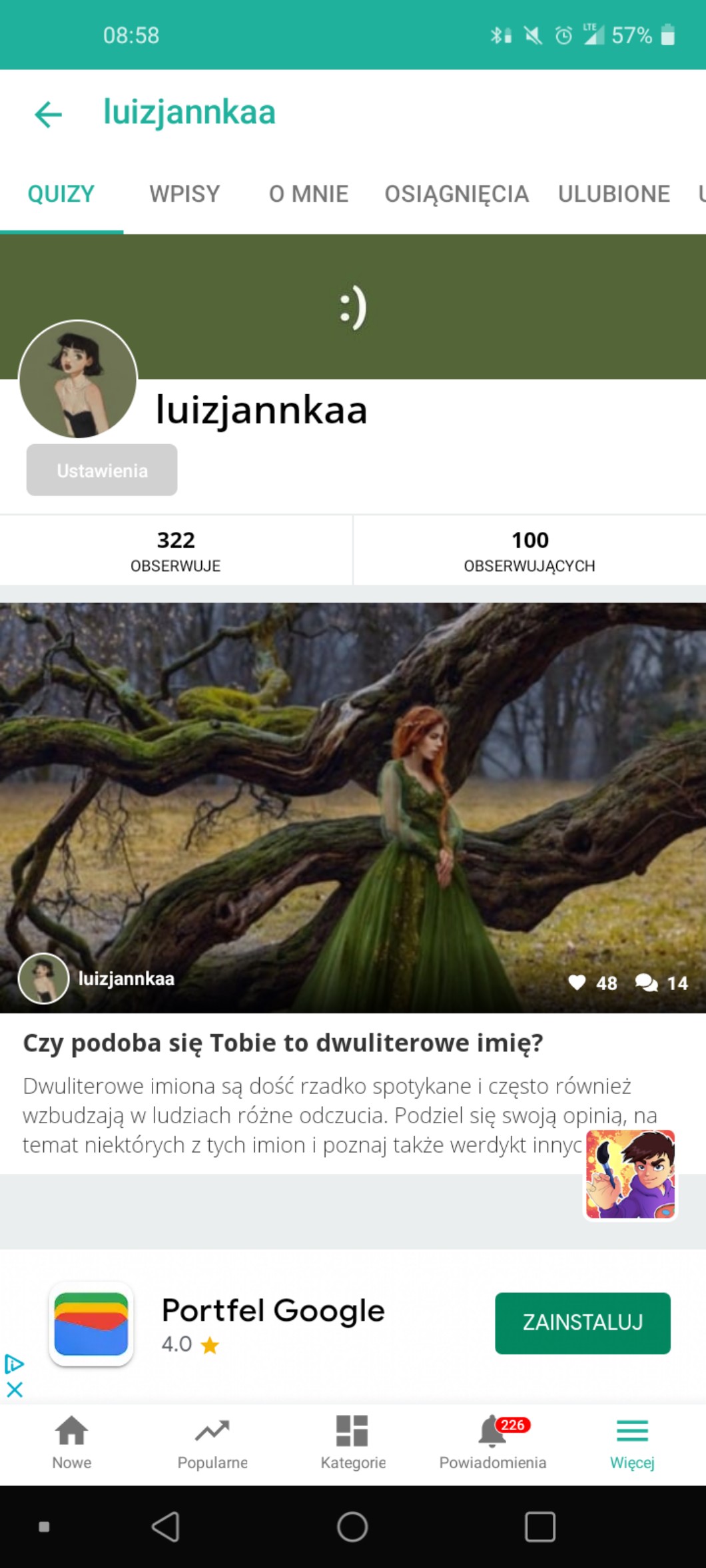Go back using the top-left arrow
Viewport: 706px width, 1568px height.
(x=48, y=114)
